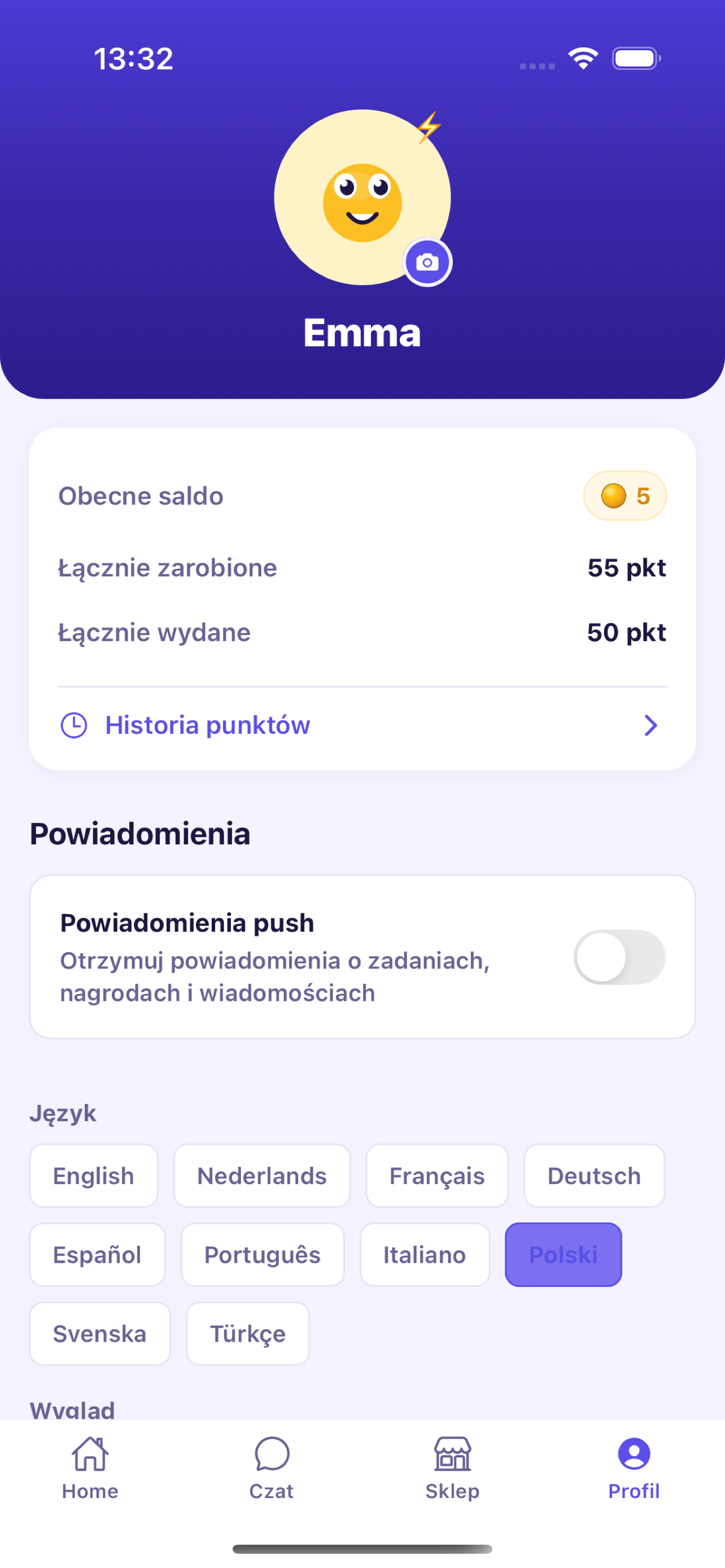Tap Emma's profile avatar
The image size is (725, 1568).
pos(362,196)
